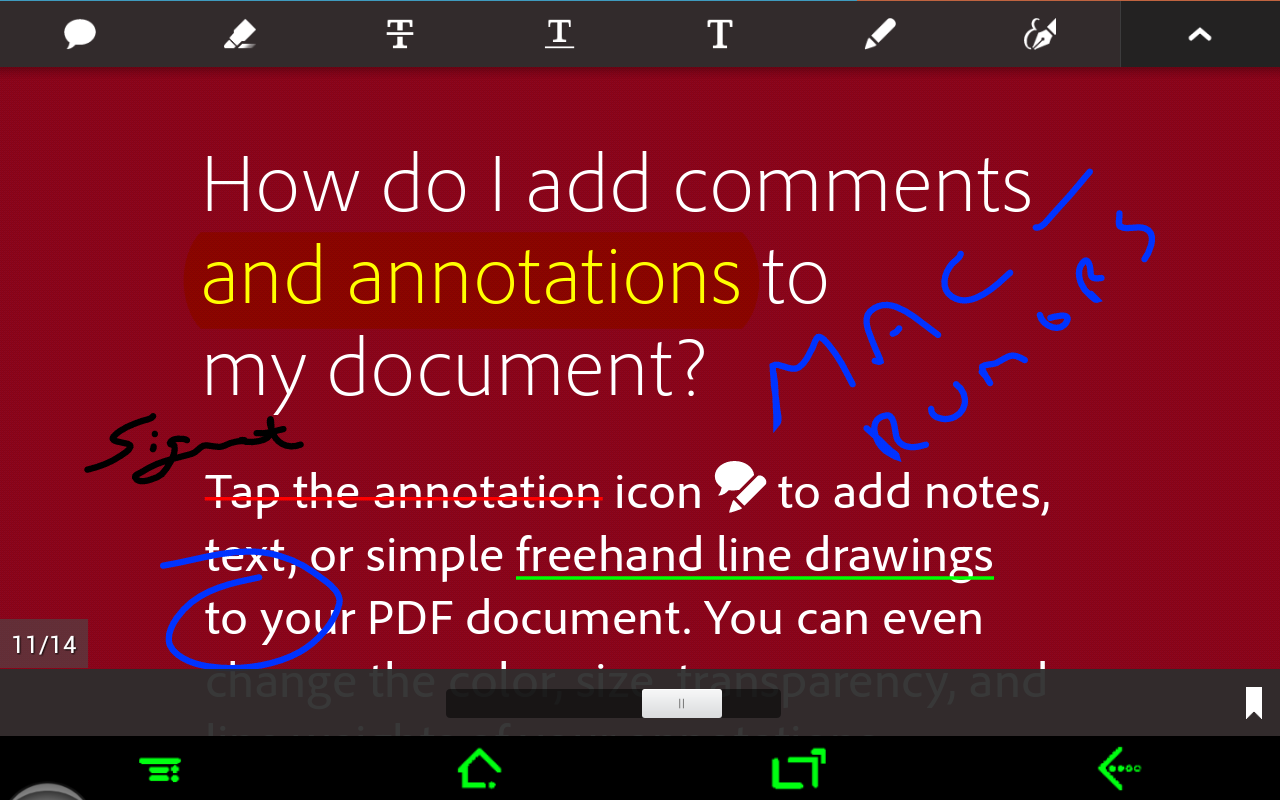Pick the underline text tool
Image resolution: width=1280 pixels, height=800 pixels.
pyautogui.click(x=559, y=35)
